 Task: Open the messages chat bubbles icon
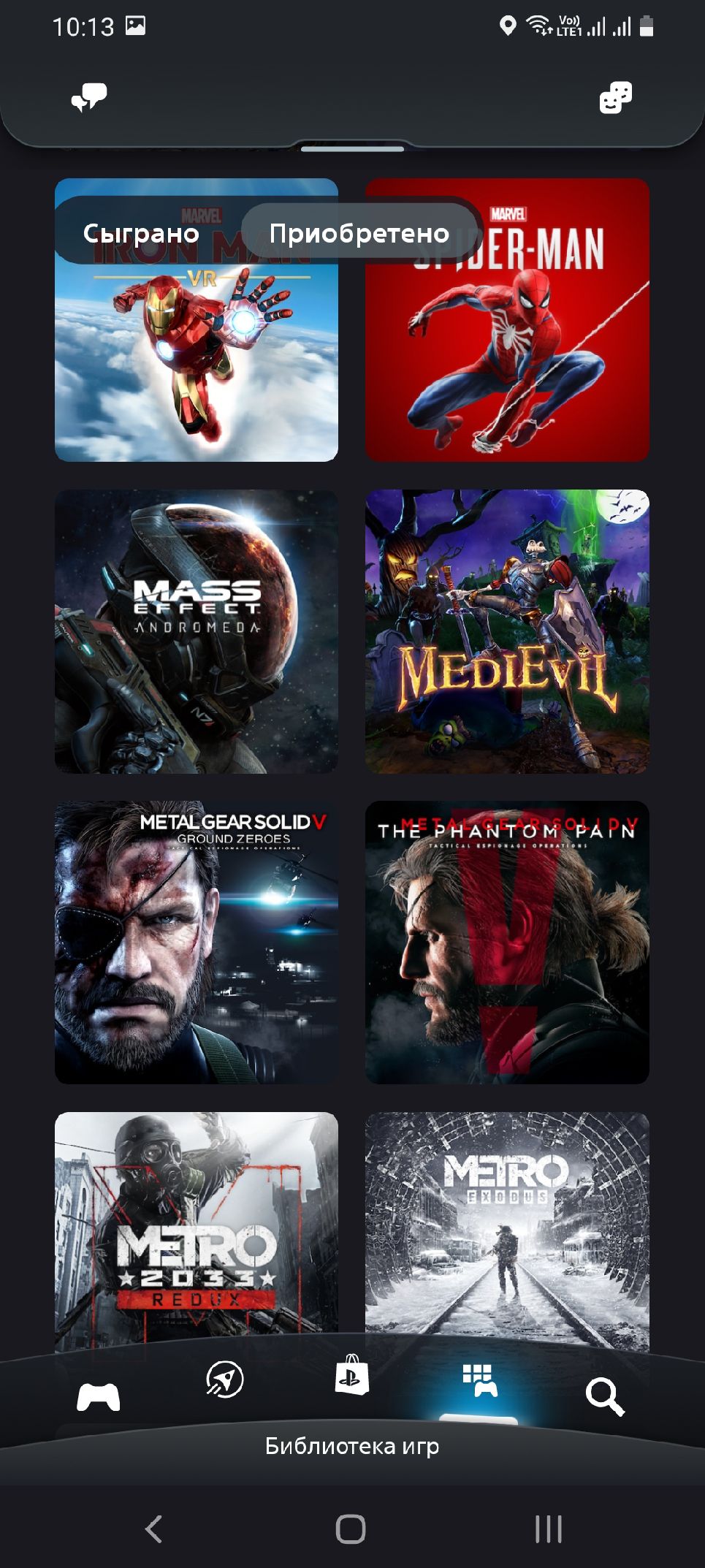(x=89, y=97)
